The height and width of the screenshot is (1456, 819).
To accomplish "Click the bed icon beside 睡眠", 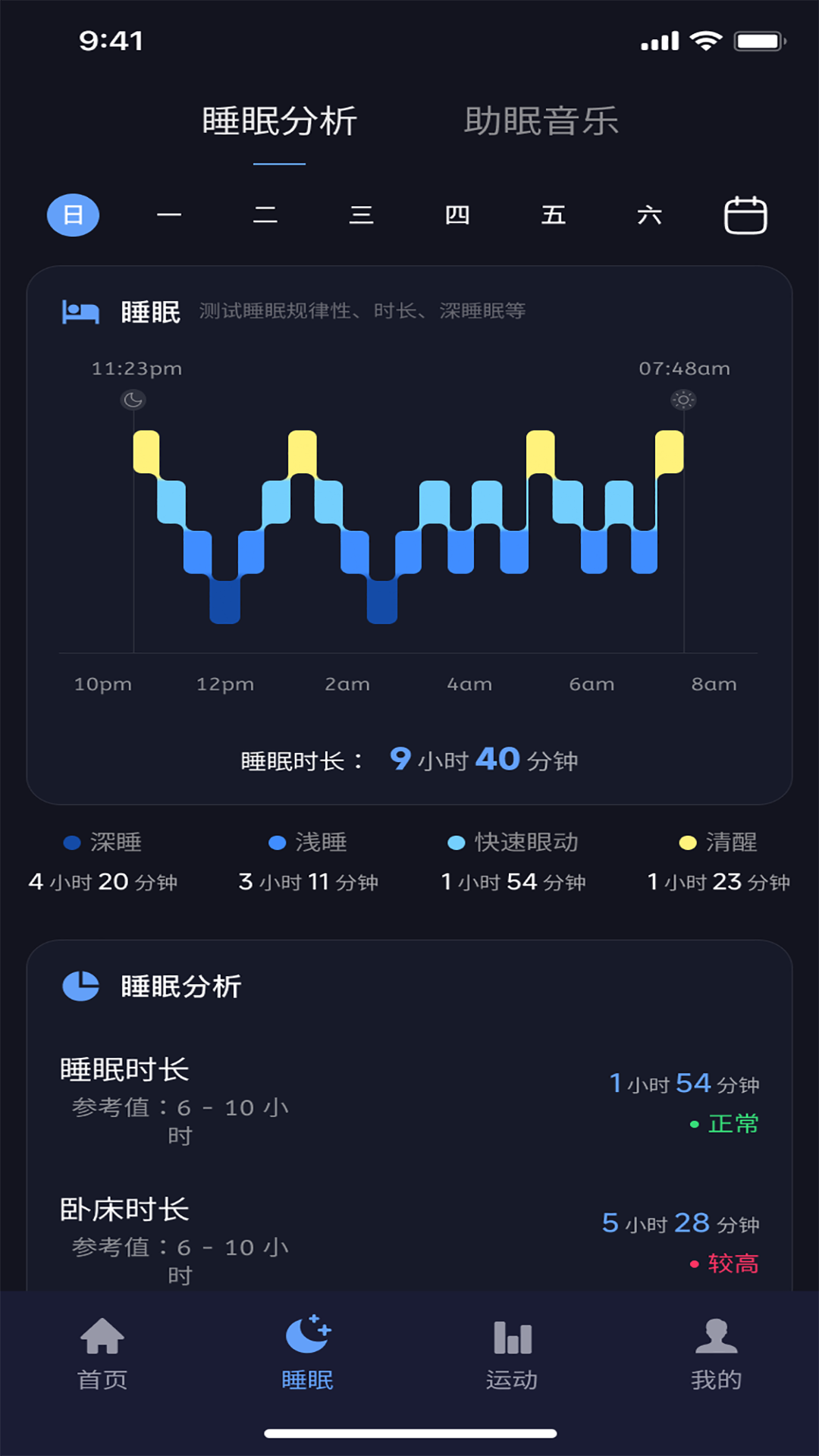I will click(x=80, y=311).
